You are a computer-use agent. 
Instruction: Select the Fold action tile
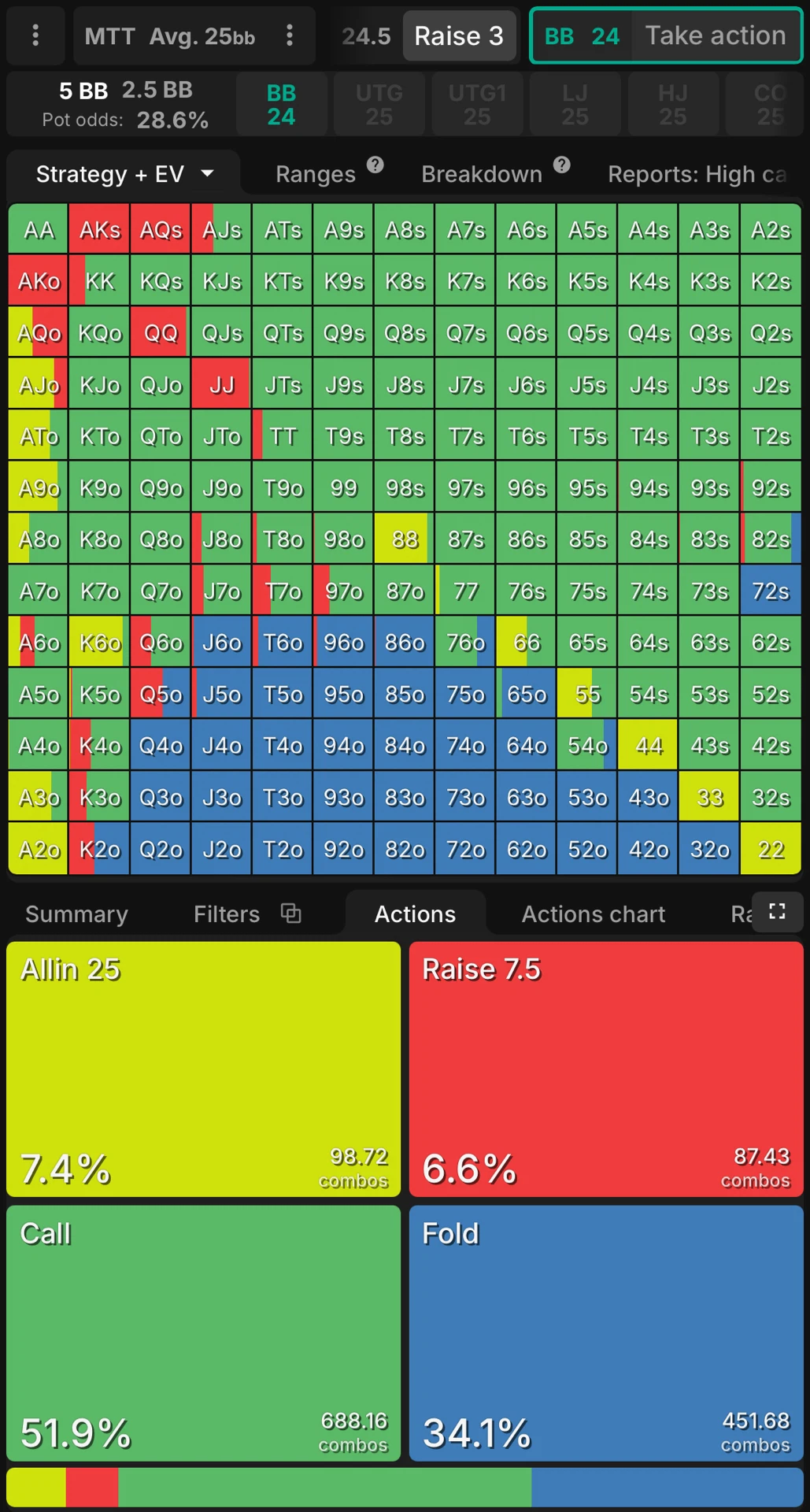605,1332
